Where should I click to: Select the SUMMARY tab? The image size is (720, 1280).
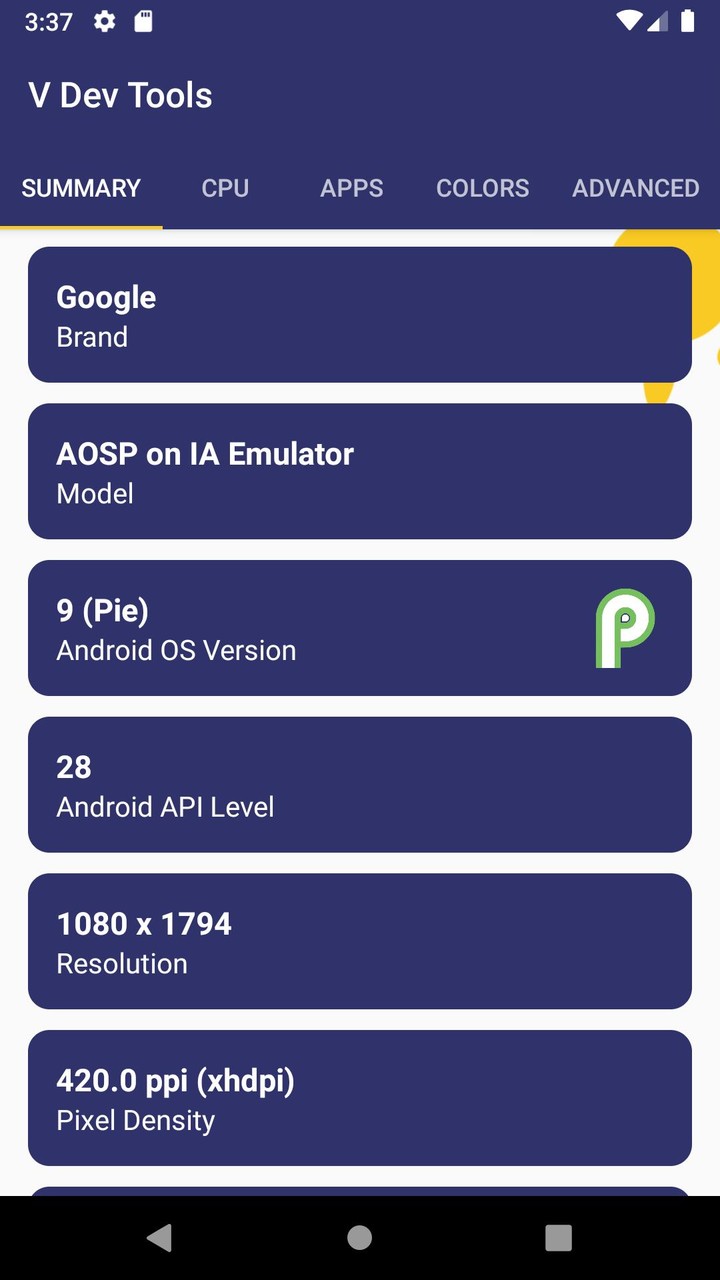point(81,188)
